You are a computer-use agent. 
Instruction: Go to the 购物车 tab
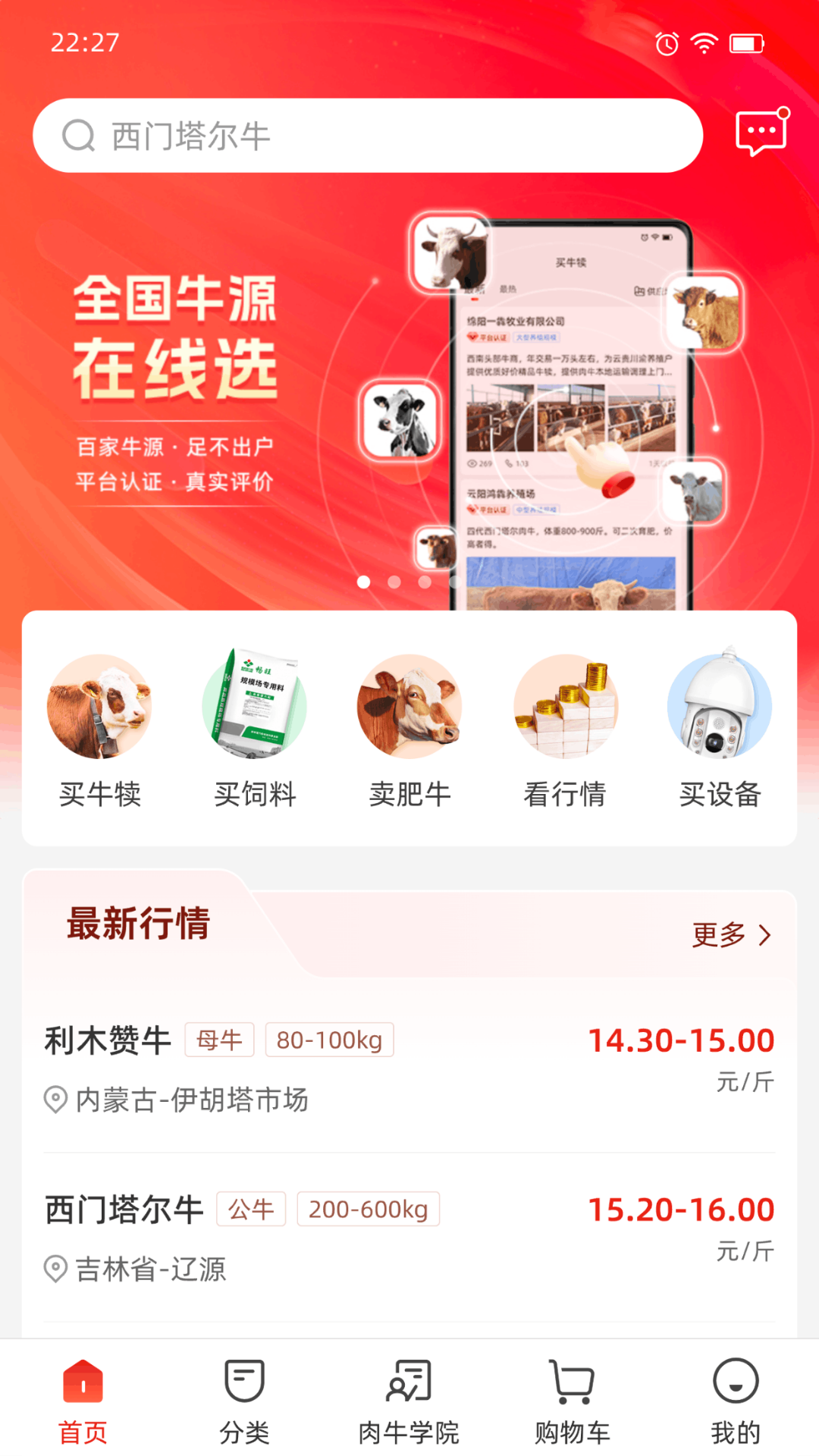tap(572, 1400)
